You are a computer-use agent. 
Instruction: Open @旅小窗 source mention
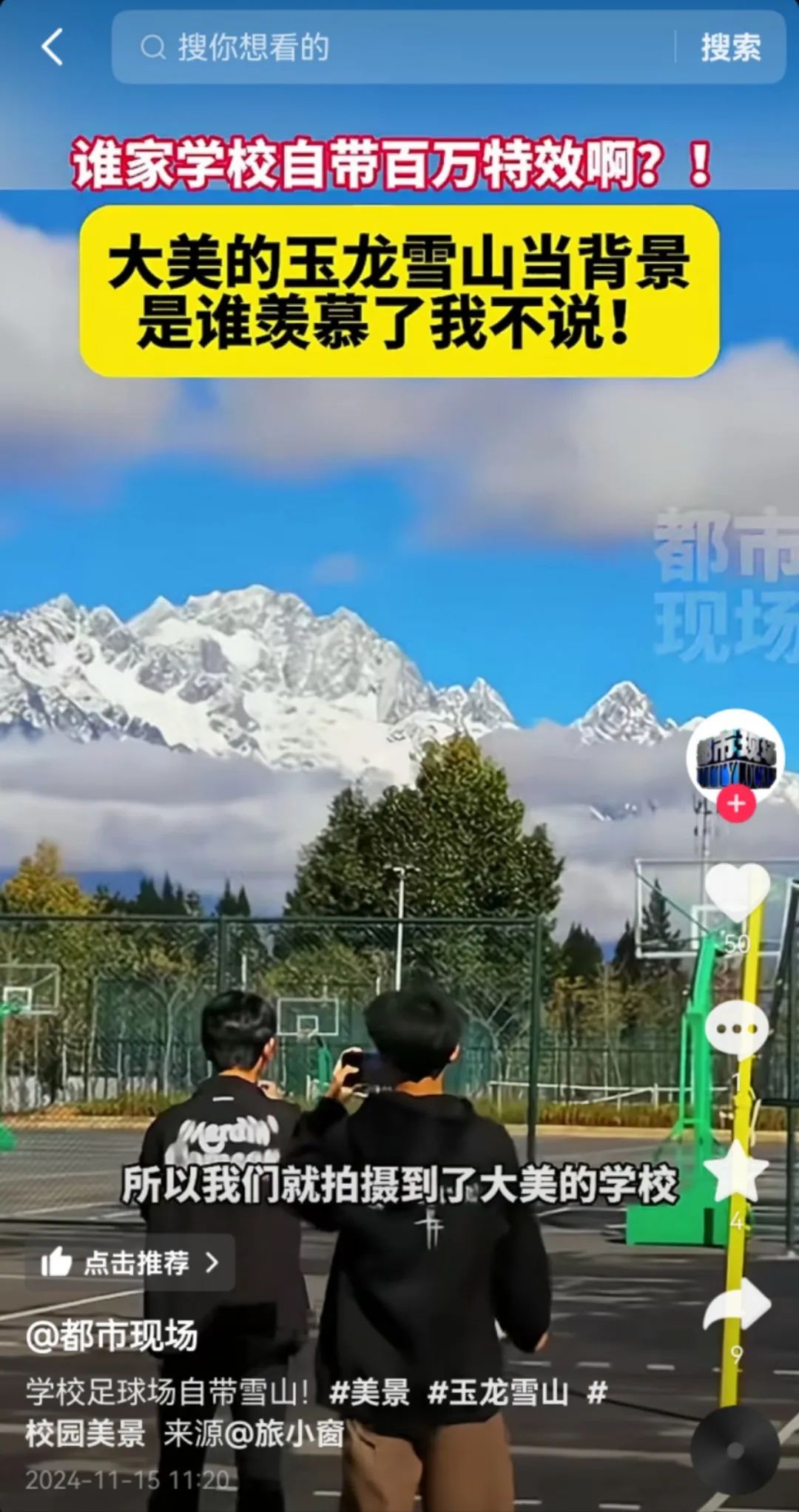coord(284,1434)
